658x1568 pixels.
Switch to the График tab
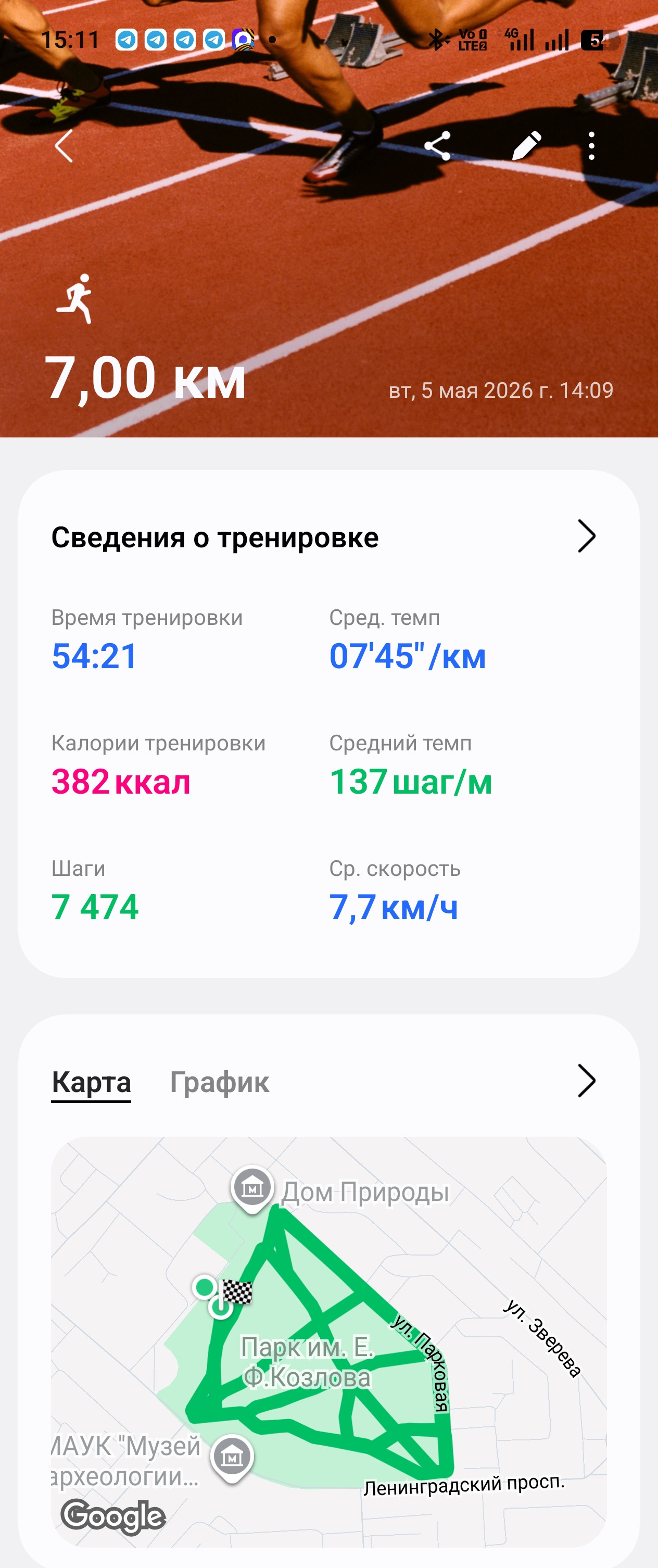(219, 1082)
